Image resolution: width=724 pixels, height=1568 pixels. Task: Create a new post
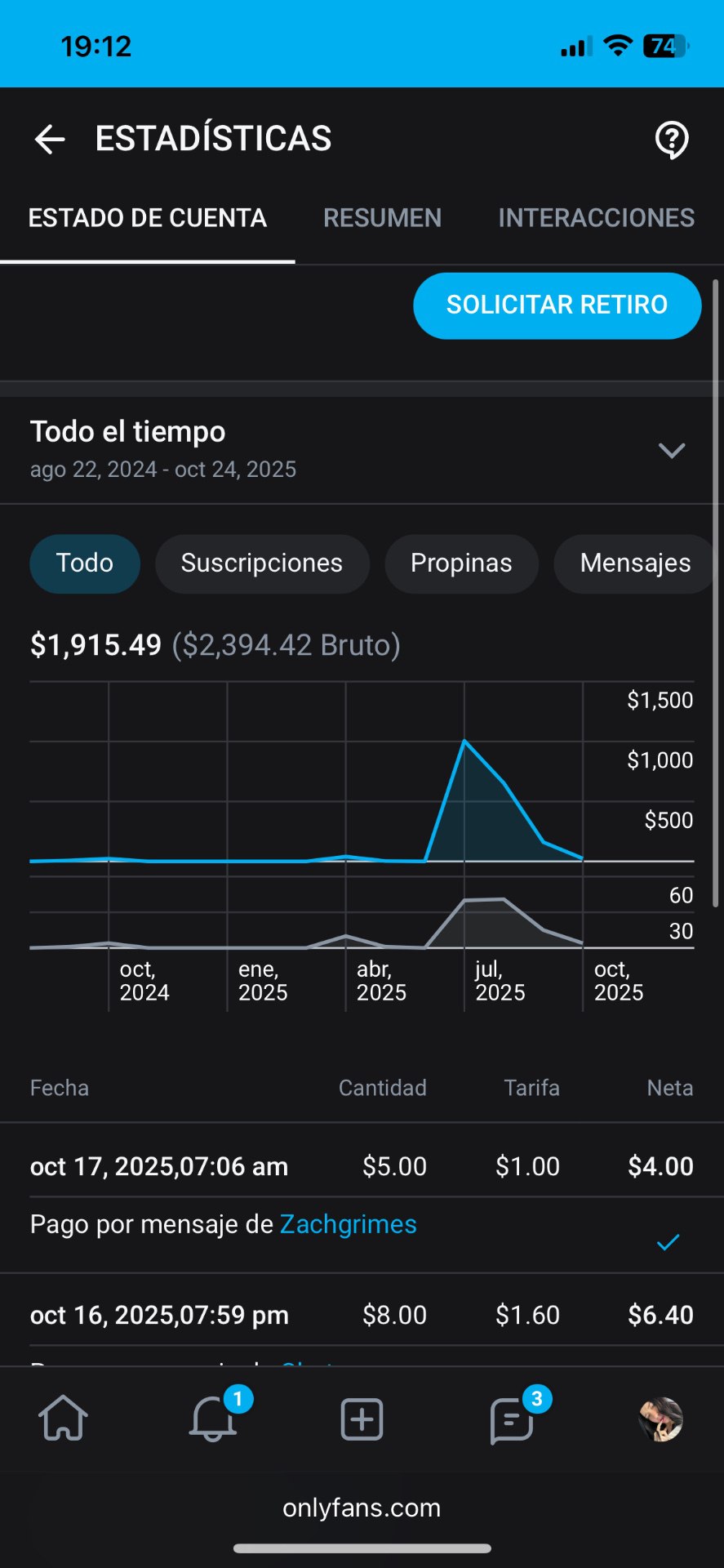pos(362,1419)
